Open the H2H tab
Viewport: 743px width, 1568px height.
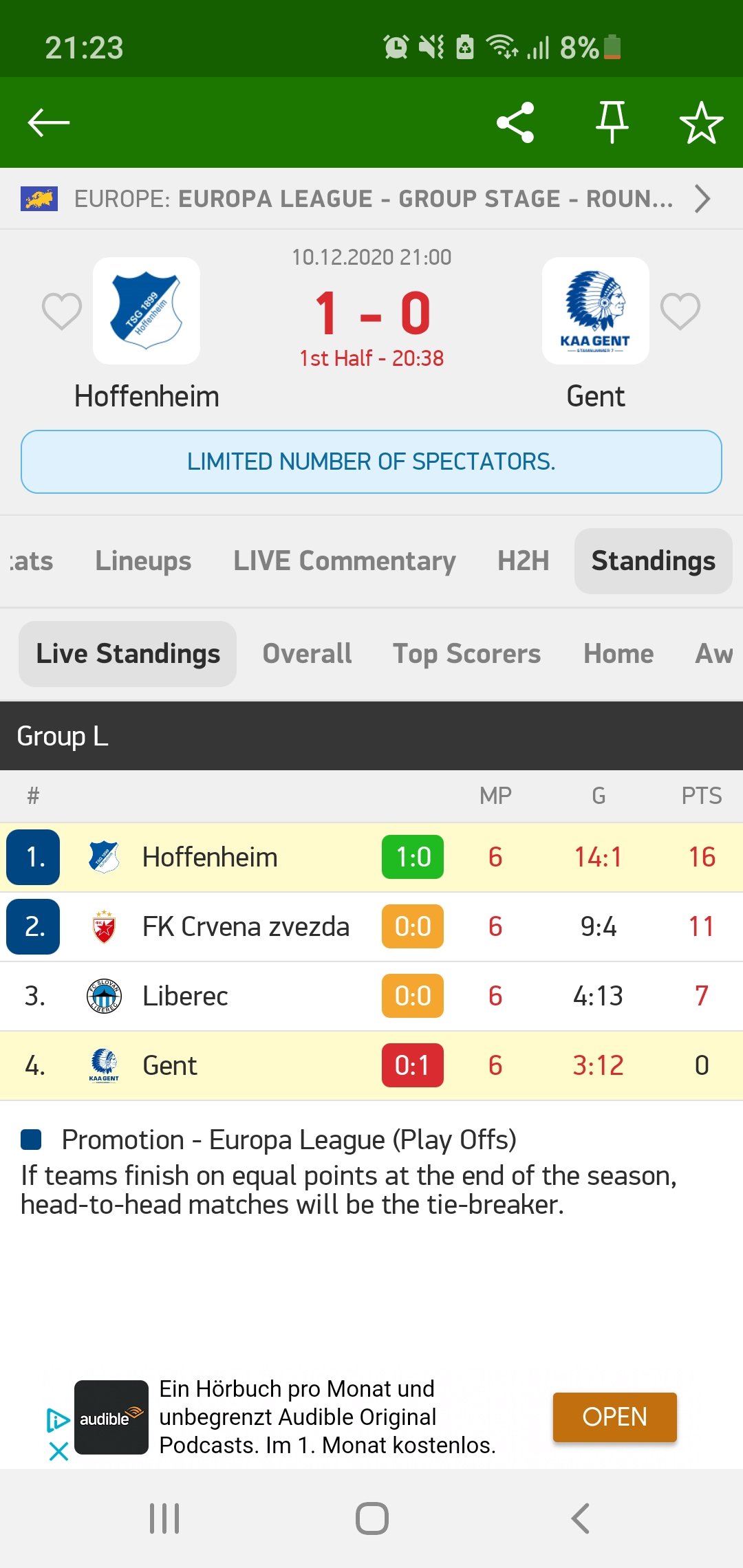524,560
